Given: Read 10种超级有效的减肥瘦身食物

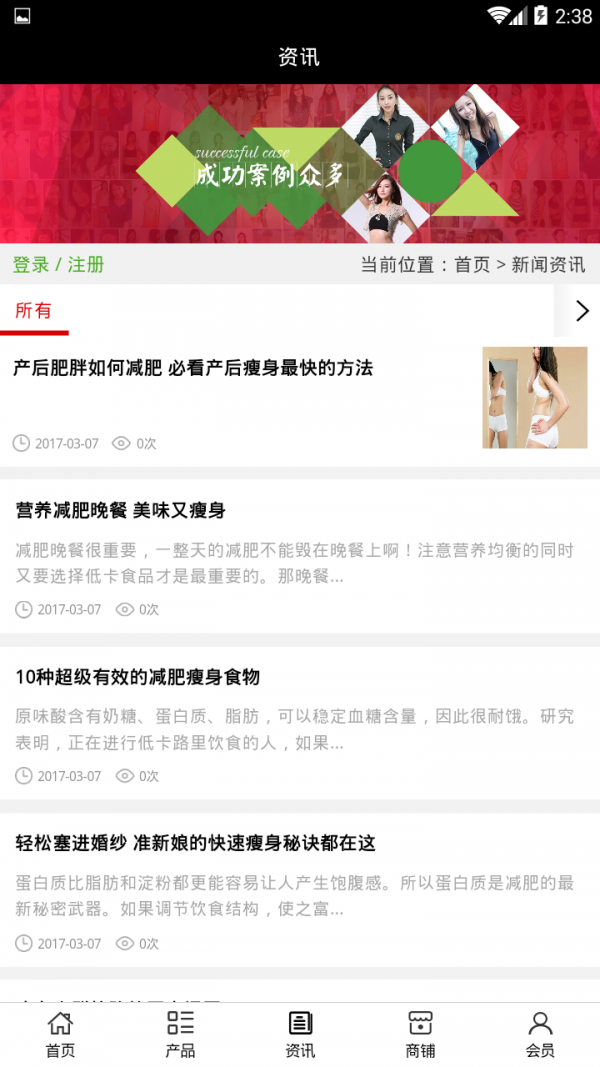Looking at the screenshot, I should point(138,677).
